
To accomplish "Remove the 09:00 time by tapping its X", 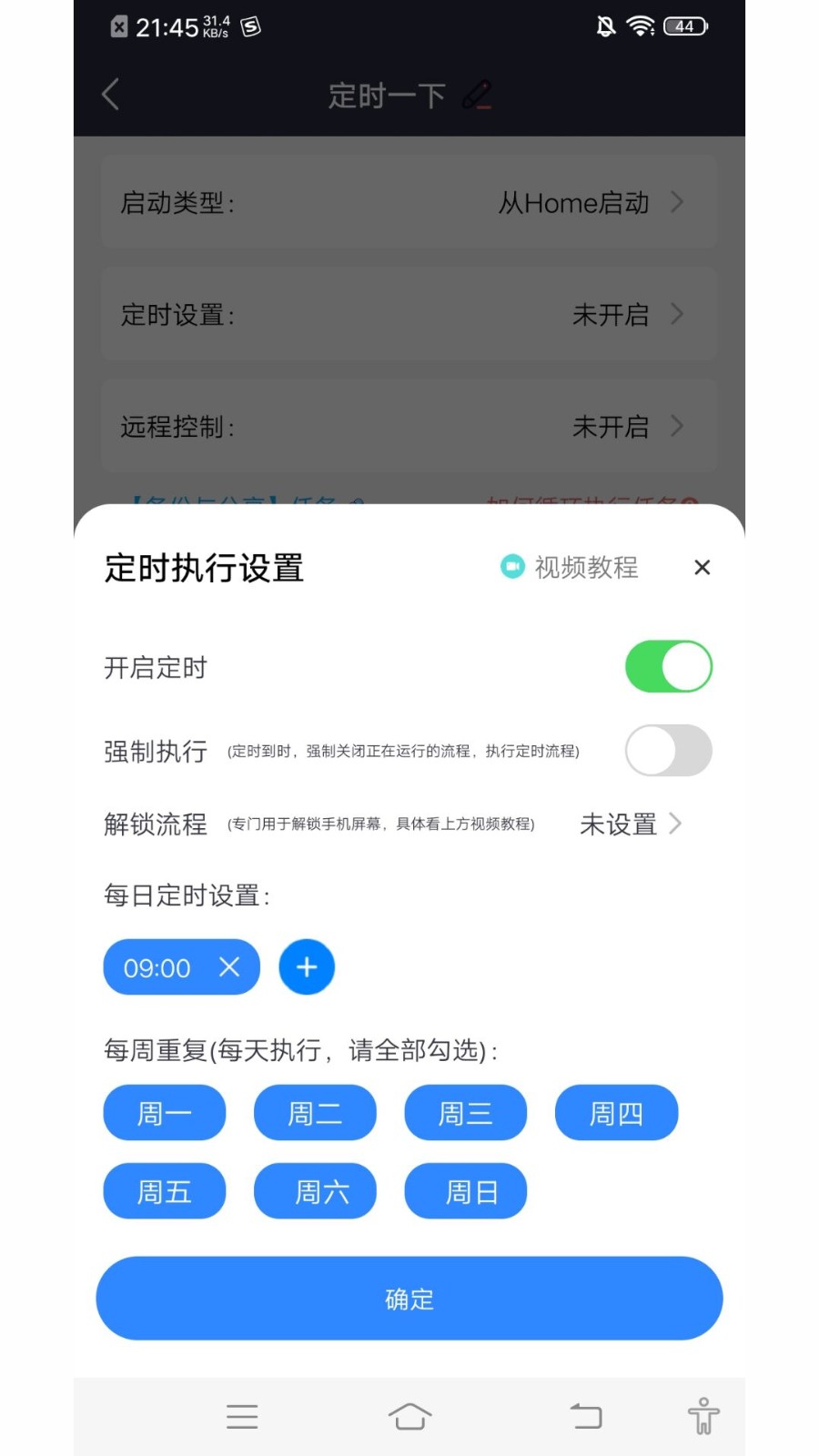I will coord(230,967).
